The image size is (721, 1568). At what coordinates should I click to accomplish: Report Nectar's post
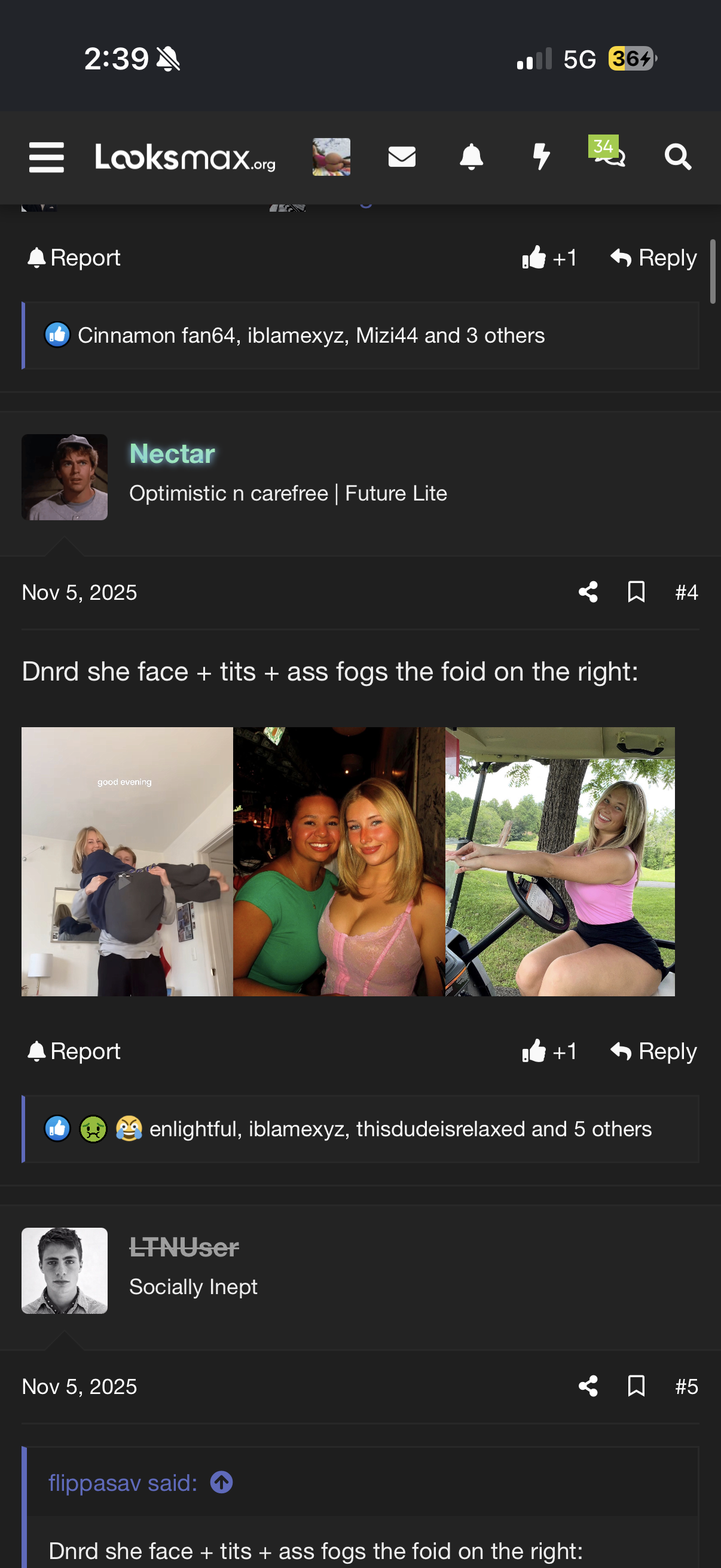(x=74, y=1051)
